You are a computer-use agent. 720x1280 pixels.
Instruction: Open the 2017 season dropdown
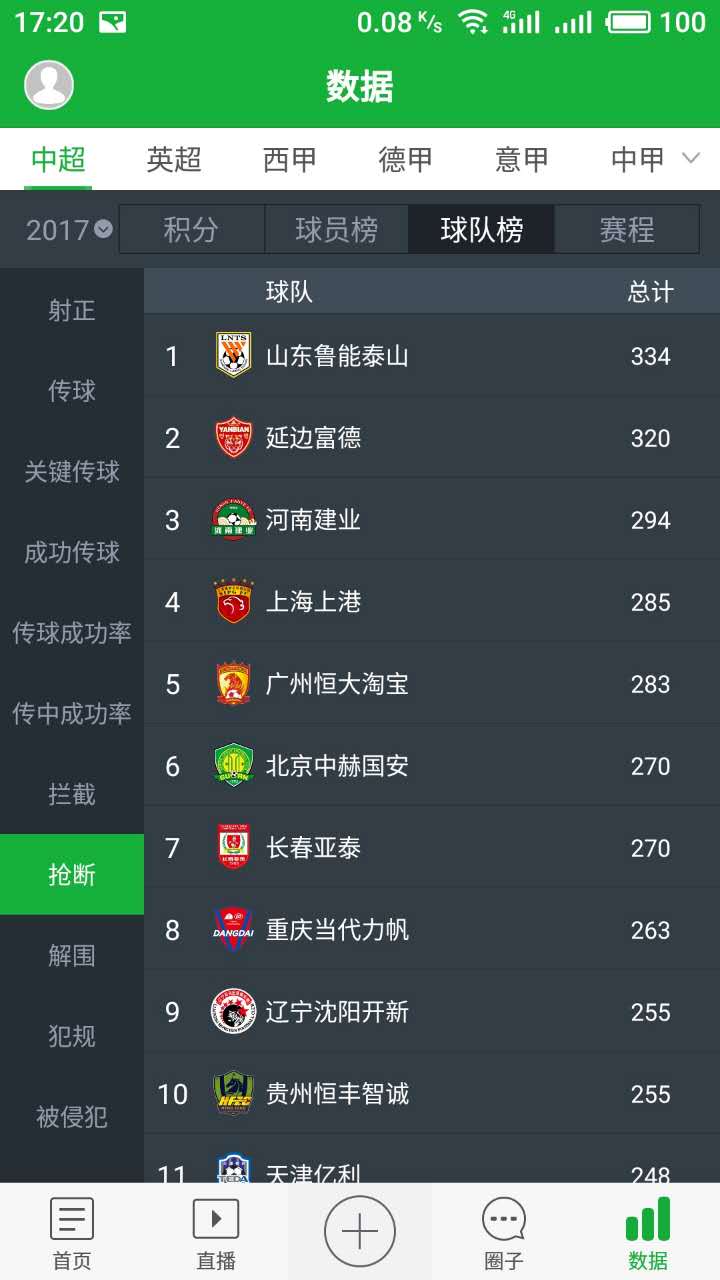60,229
